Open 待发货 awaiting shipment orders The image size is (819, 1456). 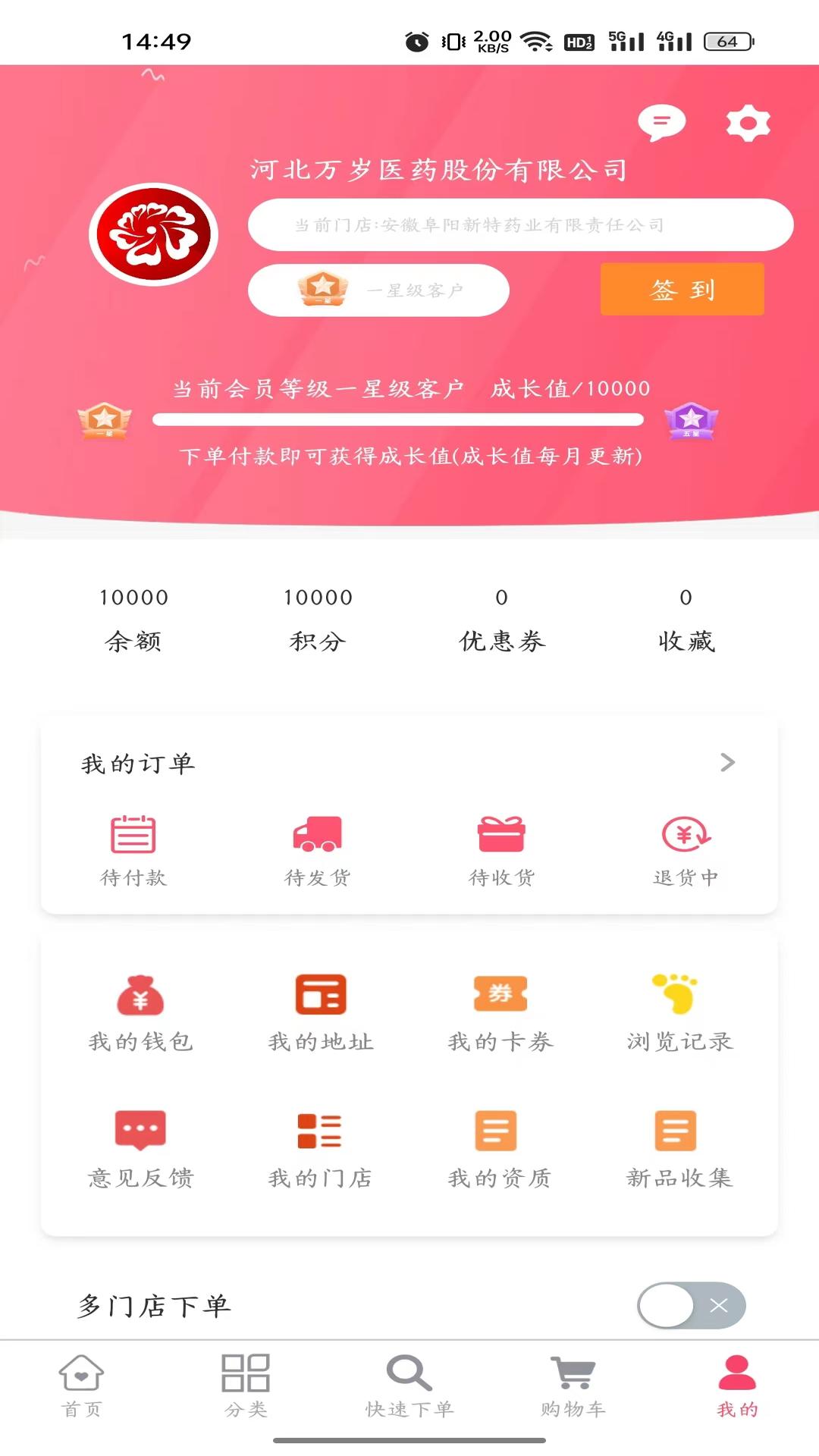tap(318, 850)
